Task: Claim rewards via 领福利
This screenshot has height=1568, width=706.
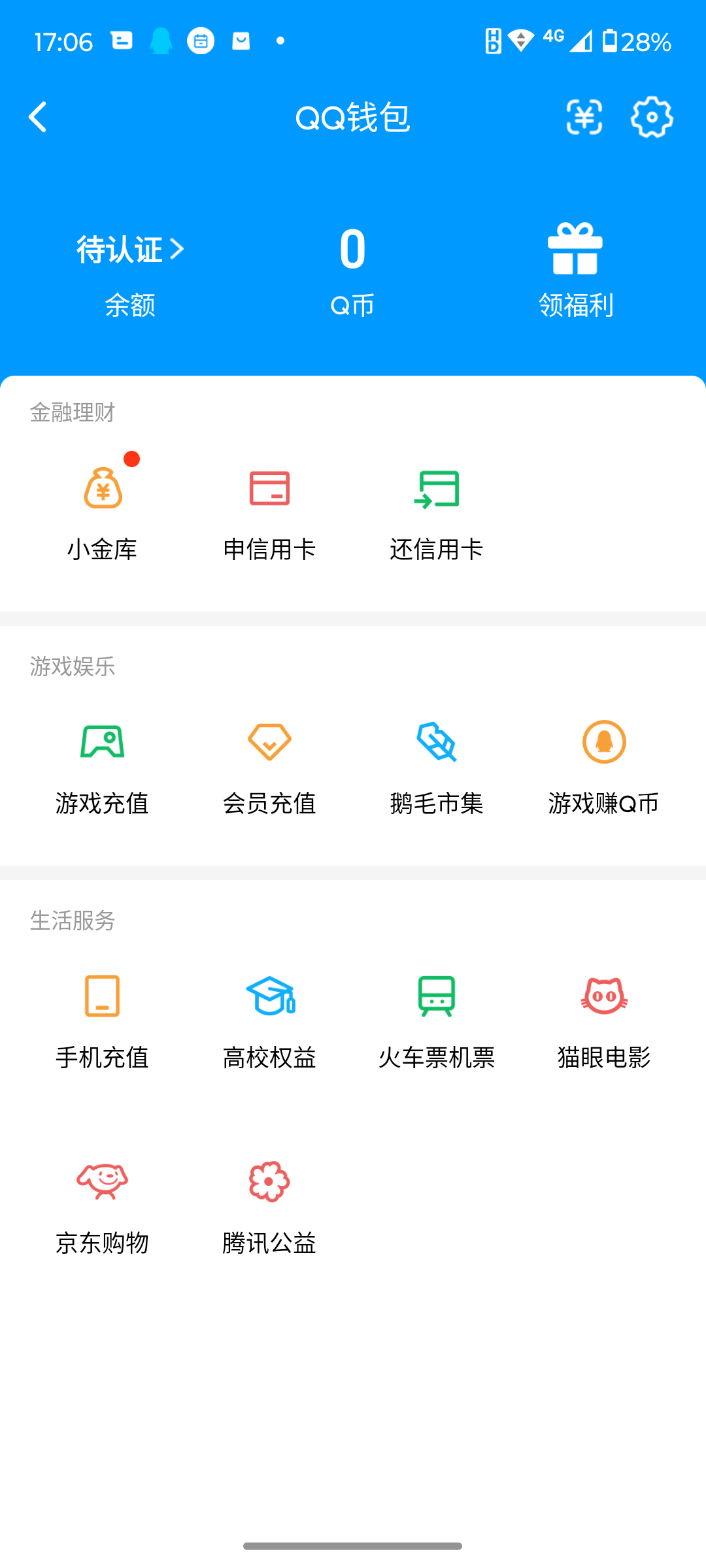Action: pos(575,268)
